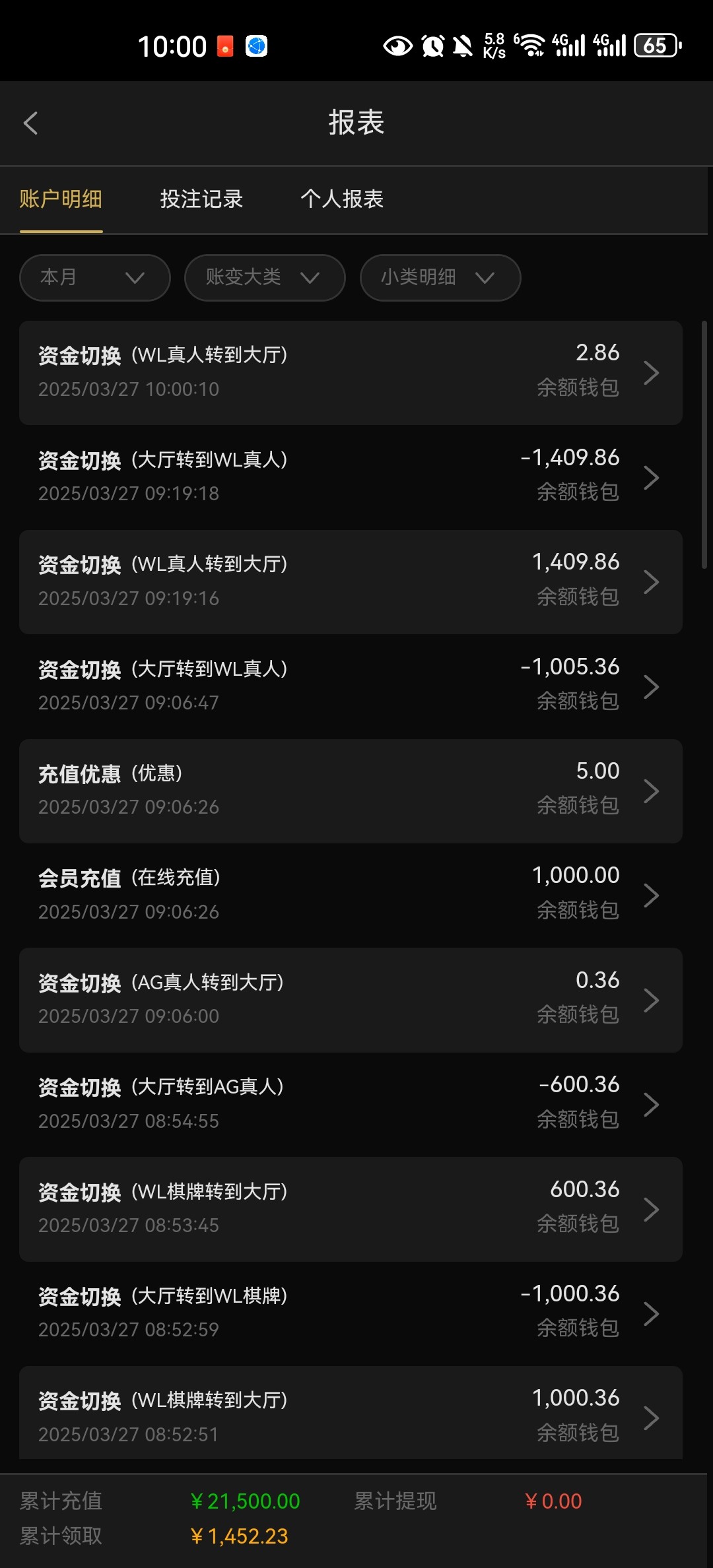Switch to the 投注记录 tab

(201, 199)
